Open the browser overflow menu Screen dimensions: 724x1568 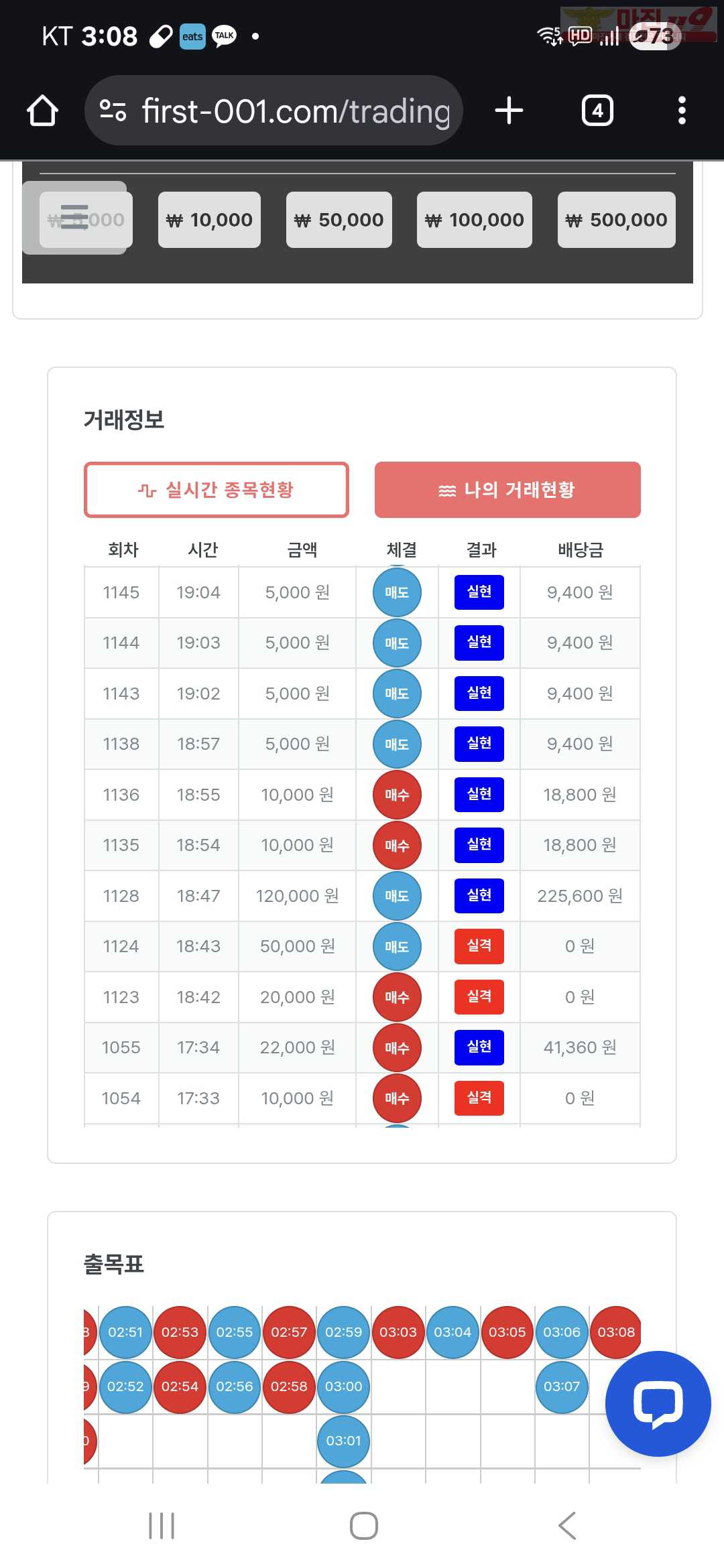pyautogui.click(x=682, y=111)
